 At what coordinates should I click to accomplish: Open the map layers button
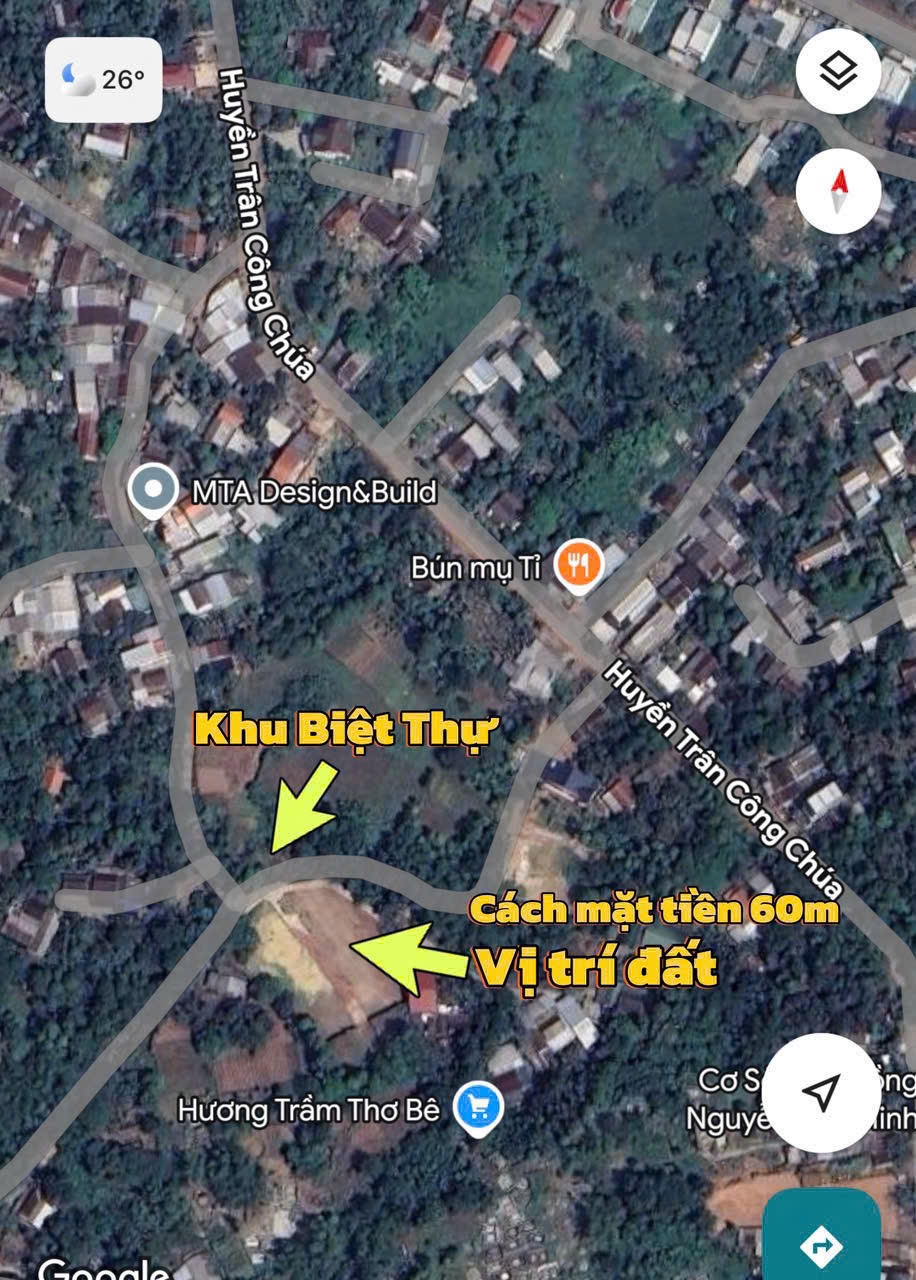click(x=838, y=72)
